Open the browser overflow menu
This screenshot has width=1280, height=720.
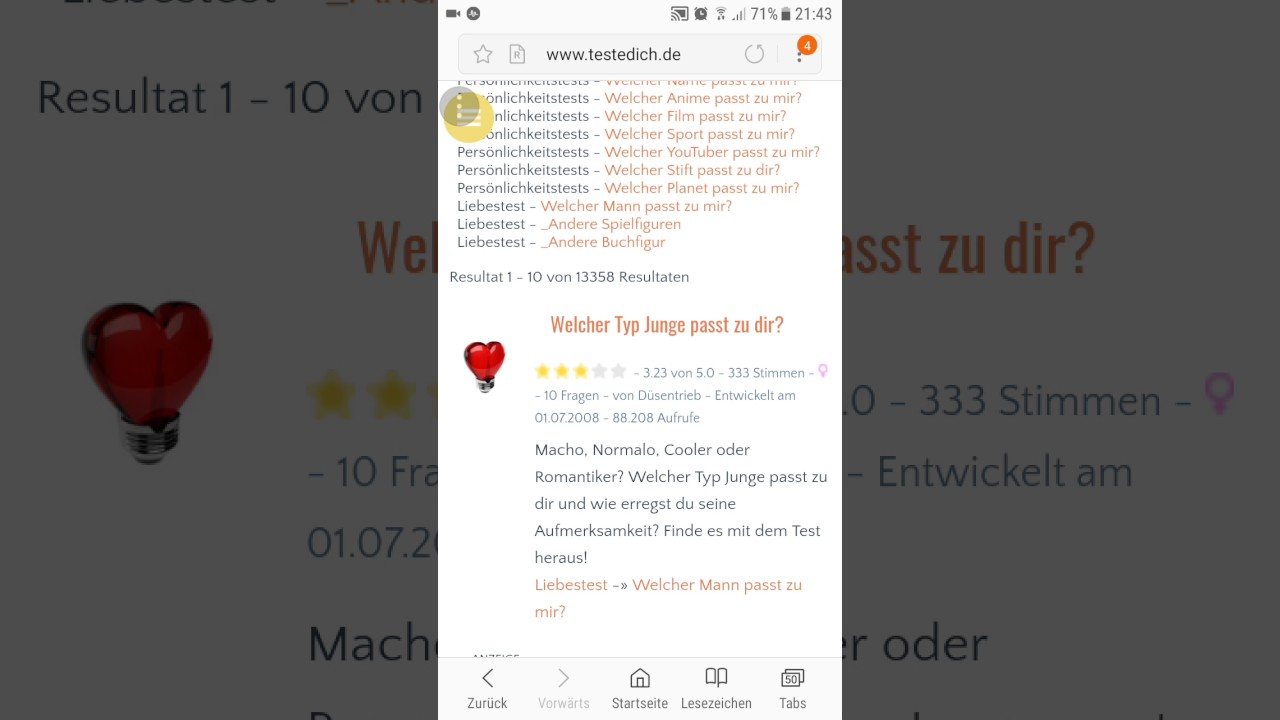pos(800,54)
